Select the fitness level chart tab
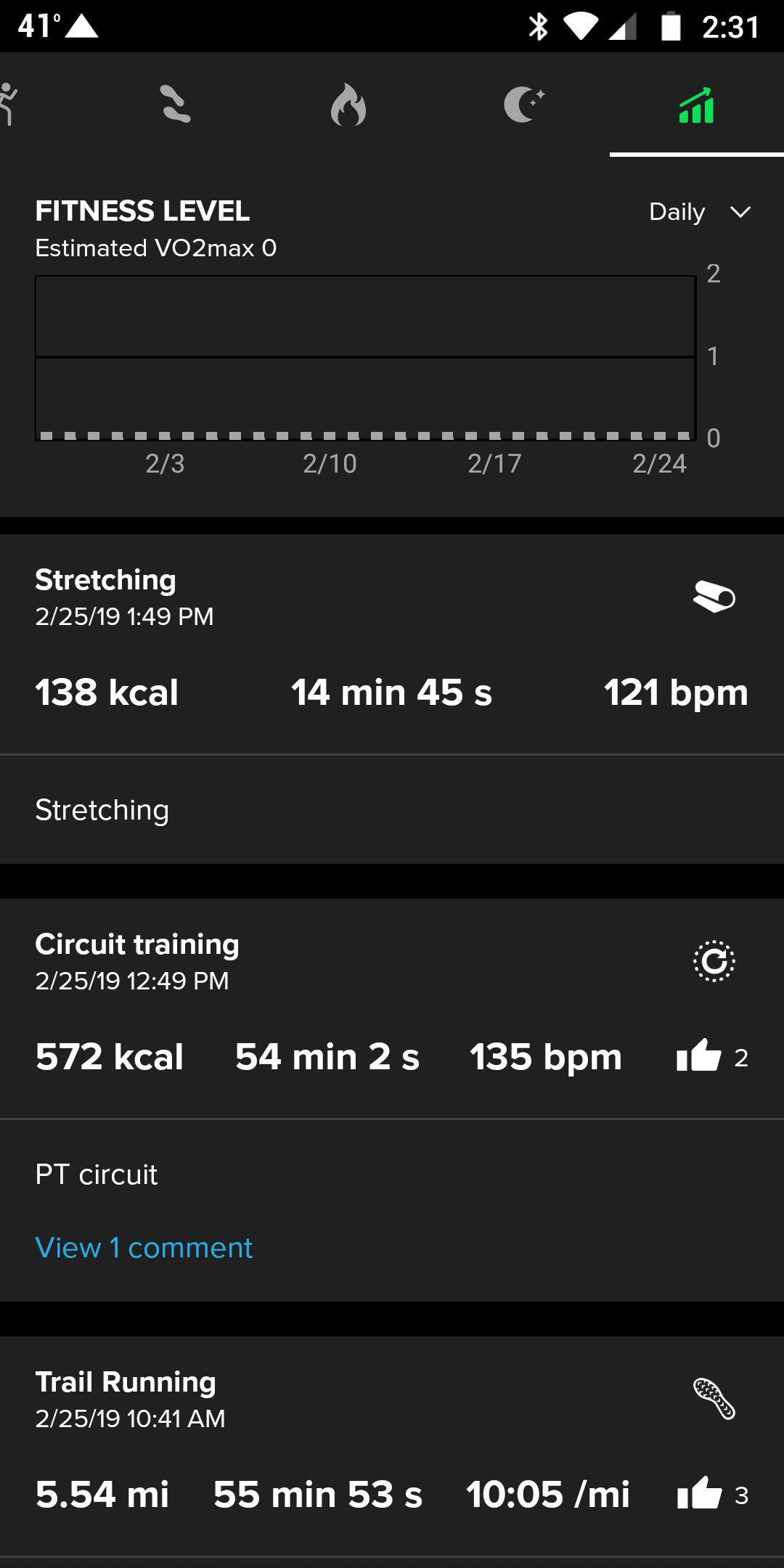Screen dimensions: 784x1568 coord(697,105)
